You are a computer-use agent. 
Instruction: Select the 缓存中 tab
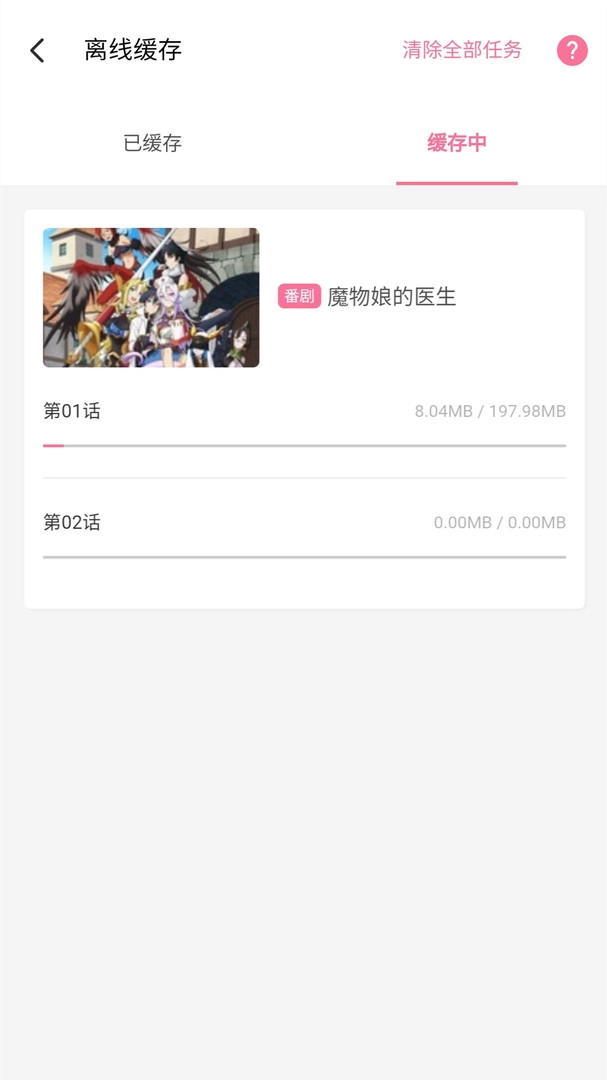click(457, 143)
